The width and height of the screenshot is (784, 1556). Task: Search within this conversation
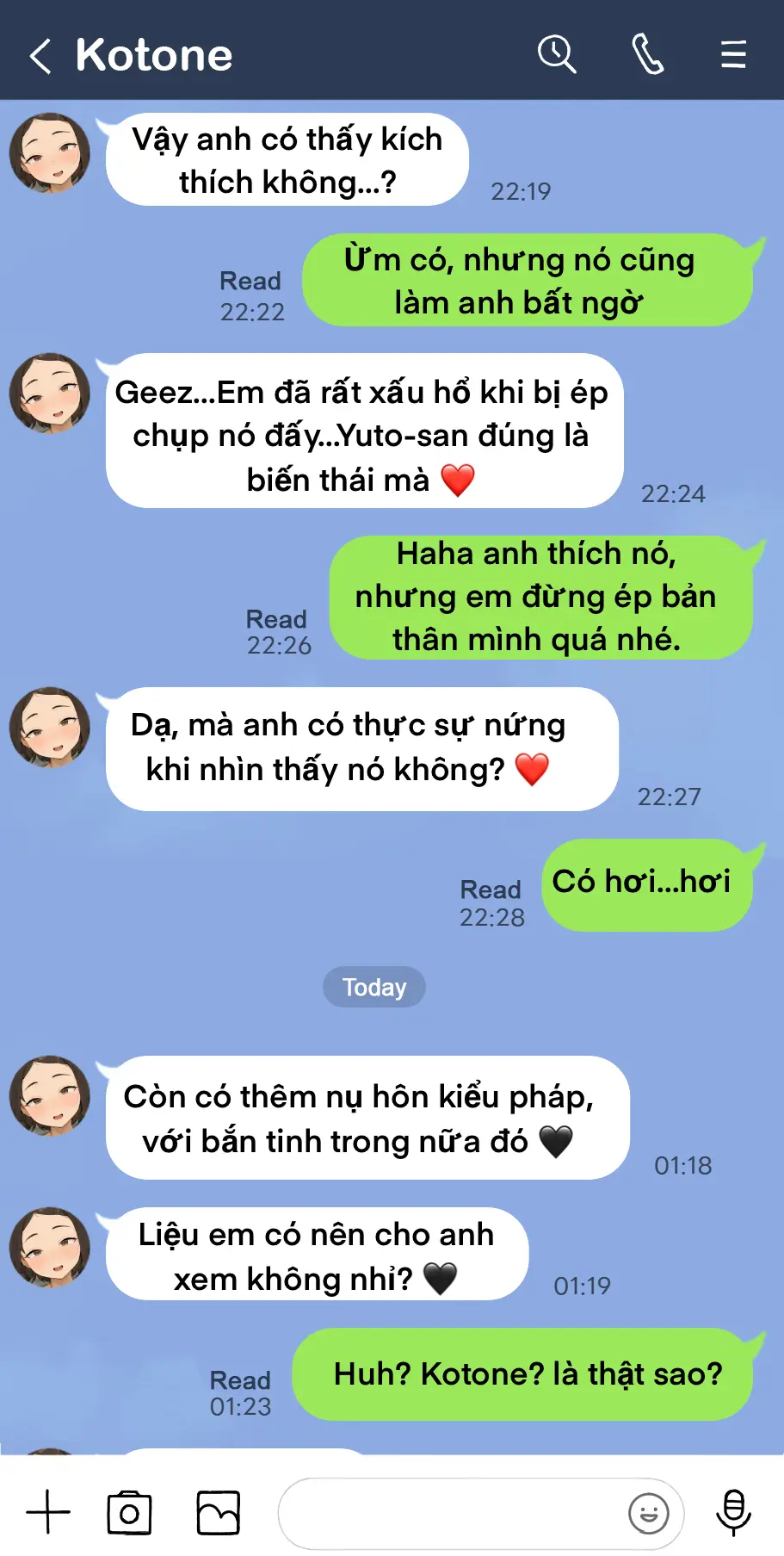(x=557, y=54)
